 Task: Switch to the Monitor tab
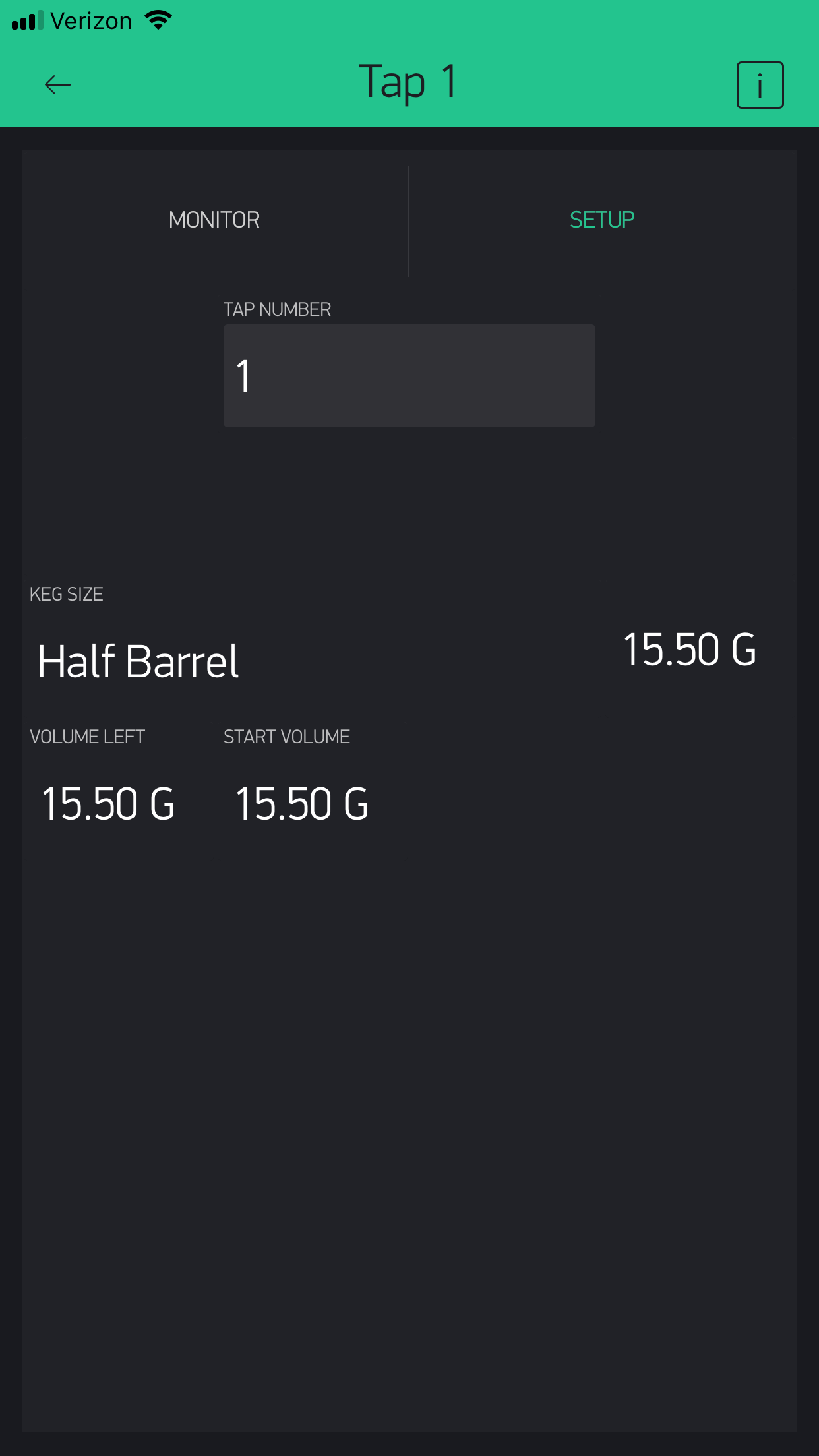click(x=214, y=219)
